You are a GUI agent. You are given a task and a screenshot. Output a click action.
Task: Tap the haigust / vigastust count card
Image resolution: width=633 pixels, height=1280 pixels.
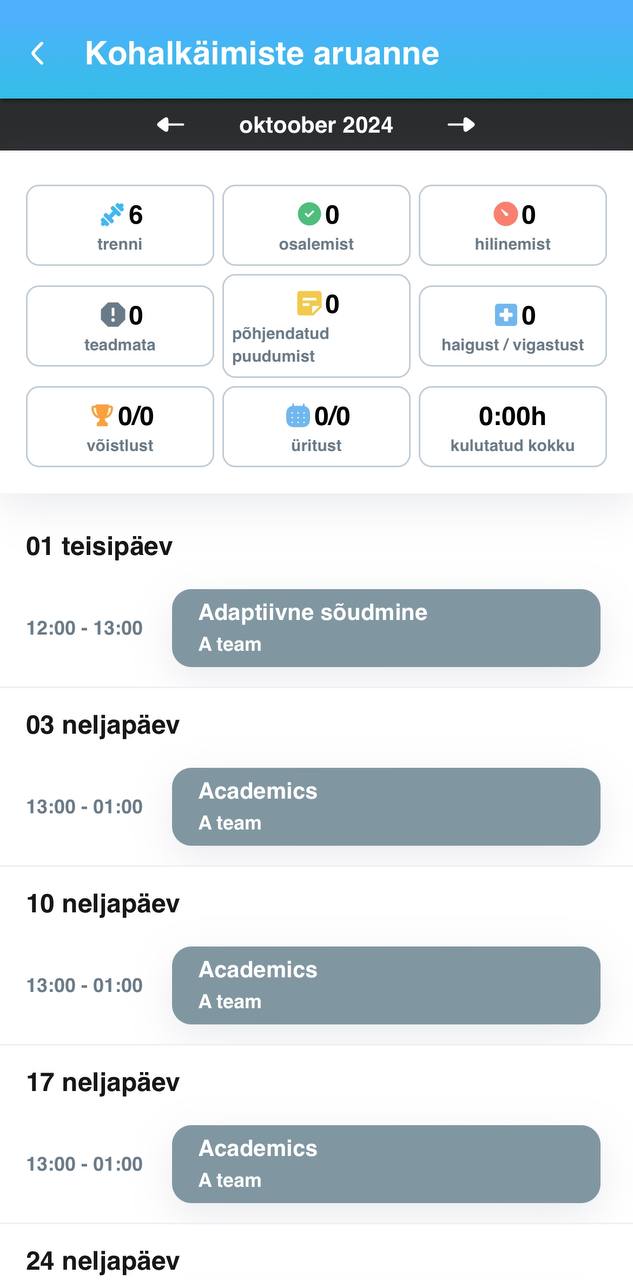pyautogui.click(x=513, y=326)
